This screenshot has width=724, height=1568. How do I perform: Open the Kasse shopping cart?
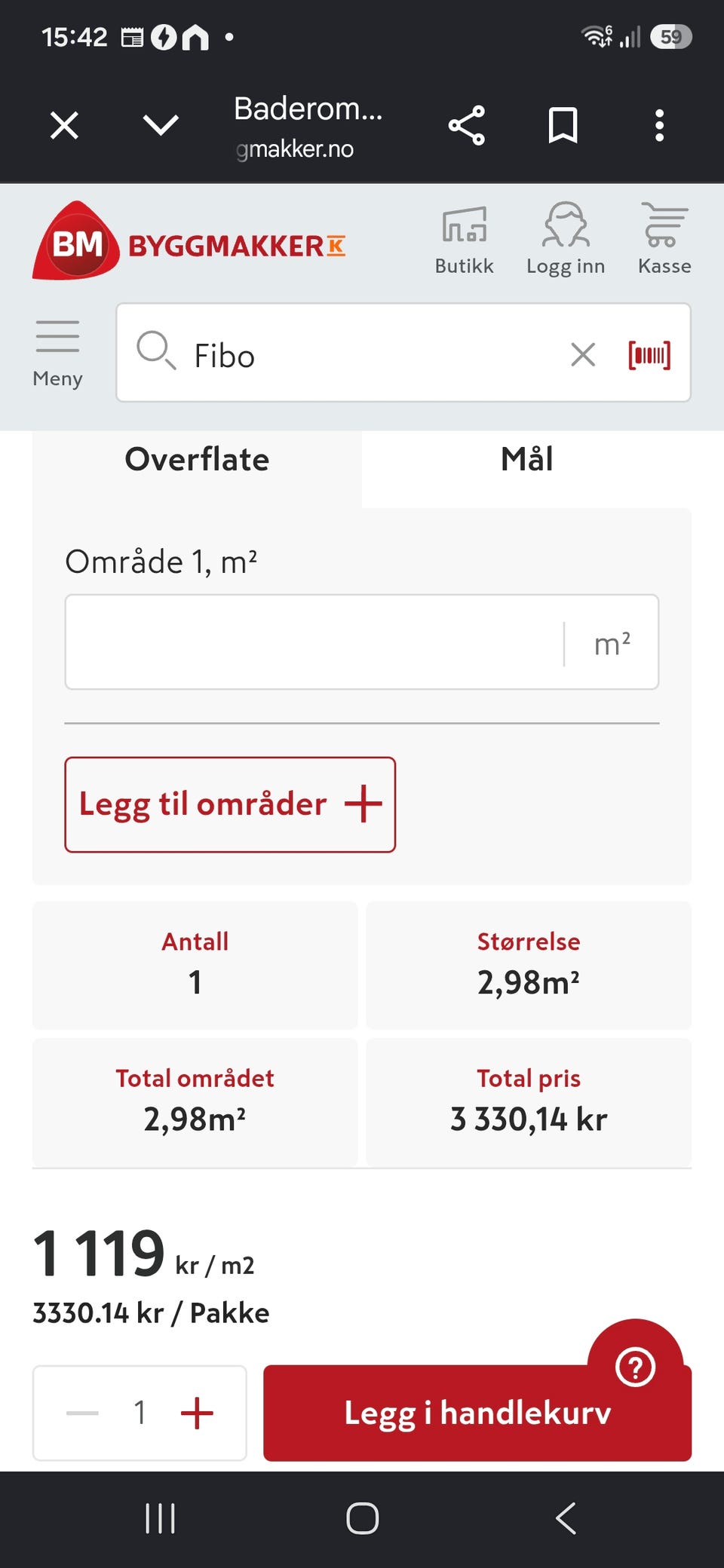click(664, 240)
